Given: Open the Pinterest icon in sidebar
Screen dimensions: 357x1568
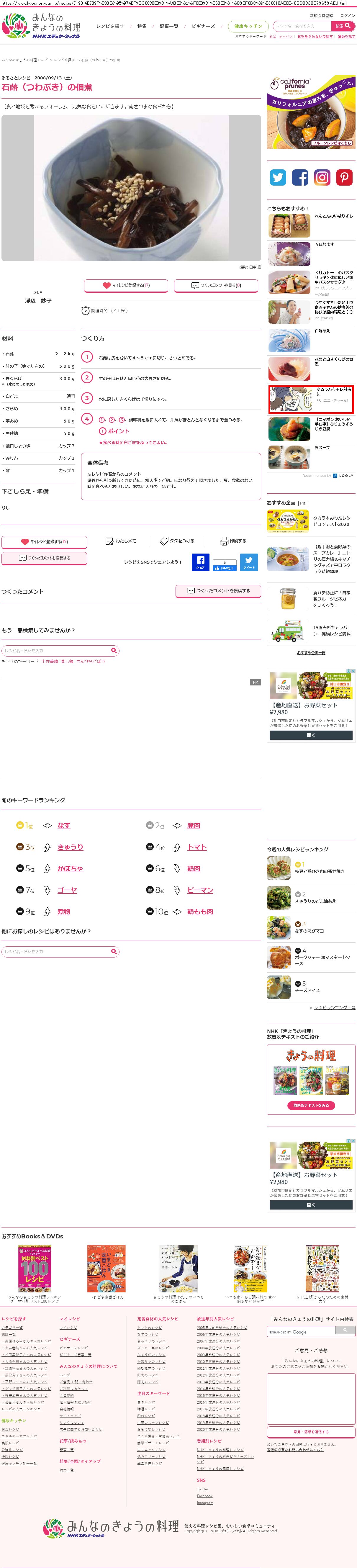Looking at the screenshot, I should point(344,177).
